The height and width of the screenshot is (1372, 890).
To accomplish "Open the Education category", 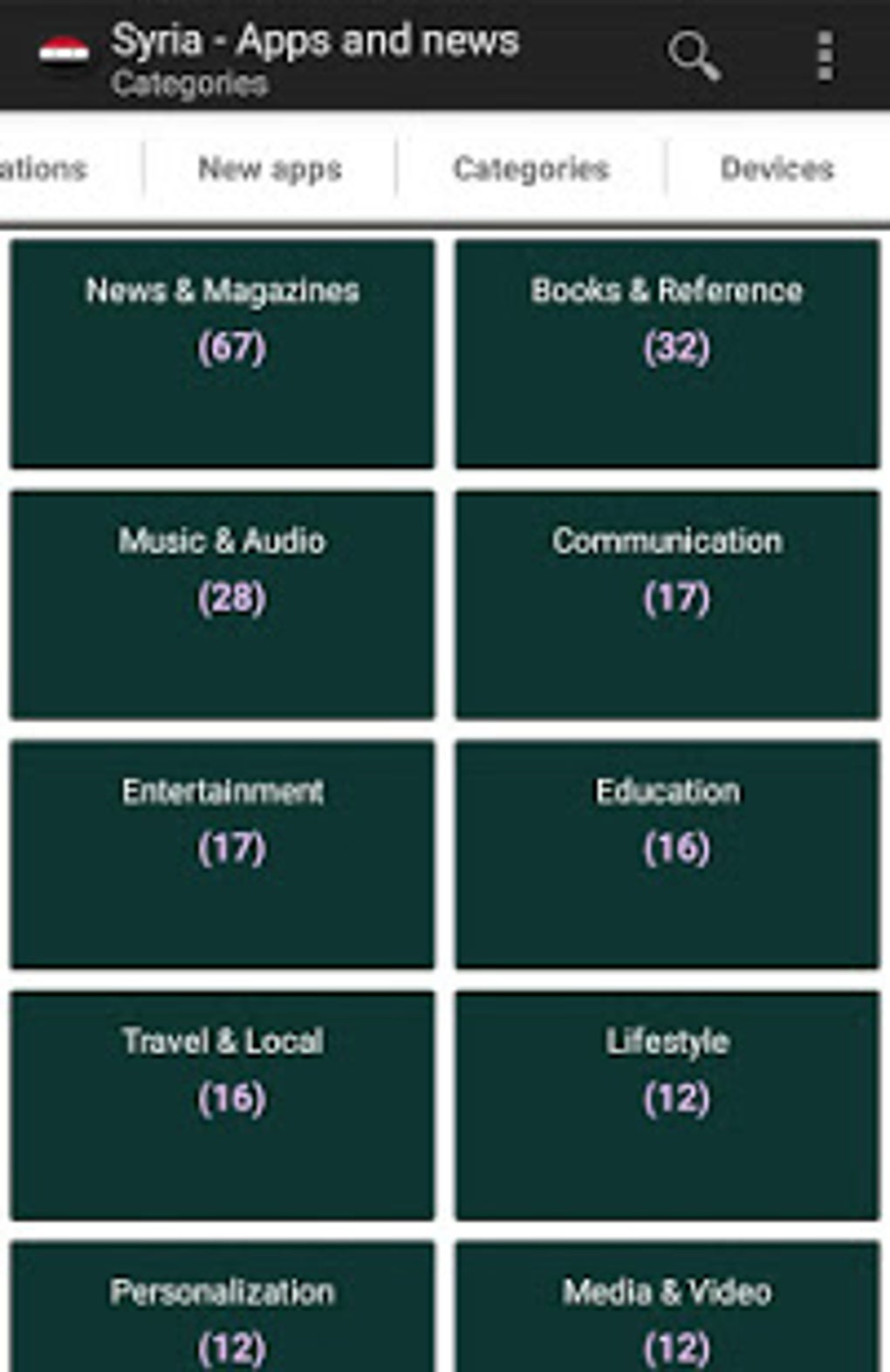I will 667,855.
